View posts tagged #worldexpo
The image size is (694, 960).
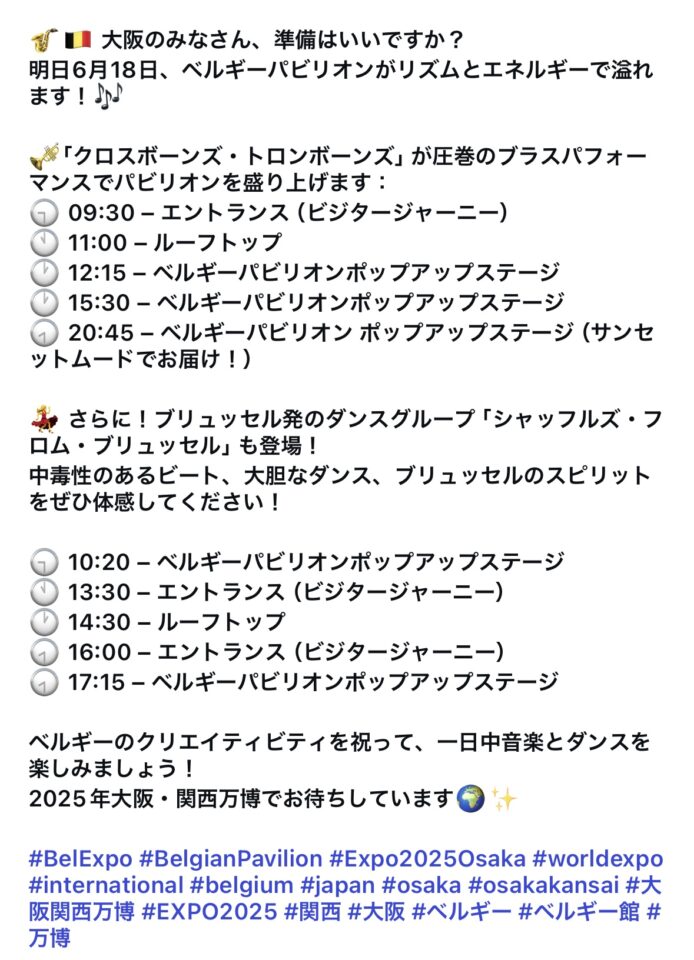pos(597,859)
